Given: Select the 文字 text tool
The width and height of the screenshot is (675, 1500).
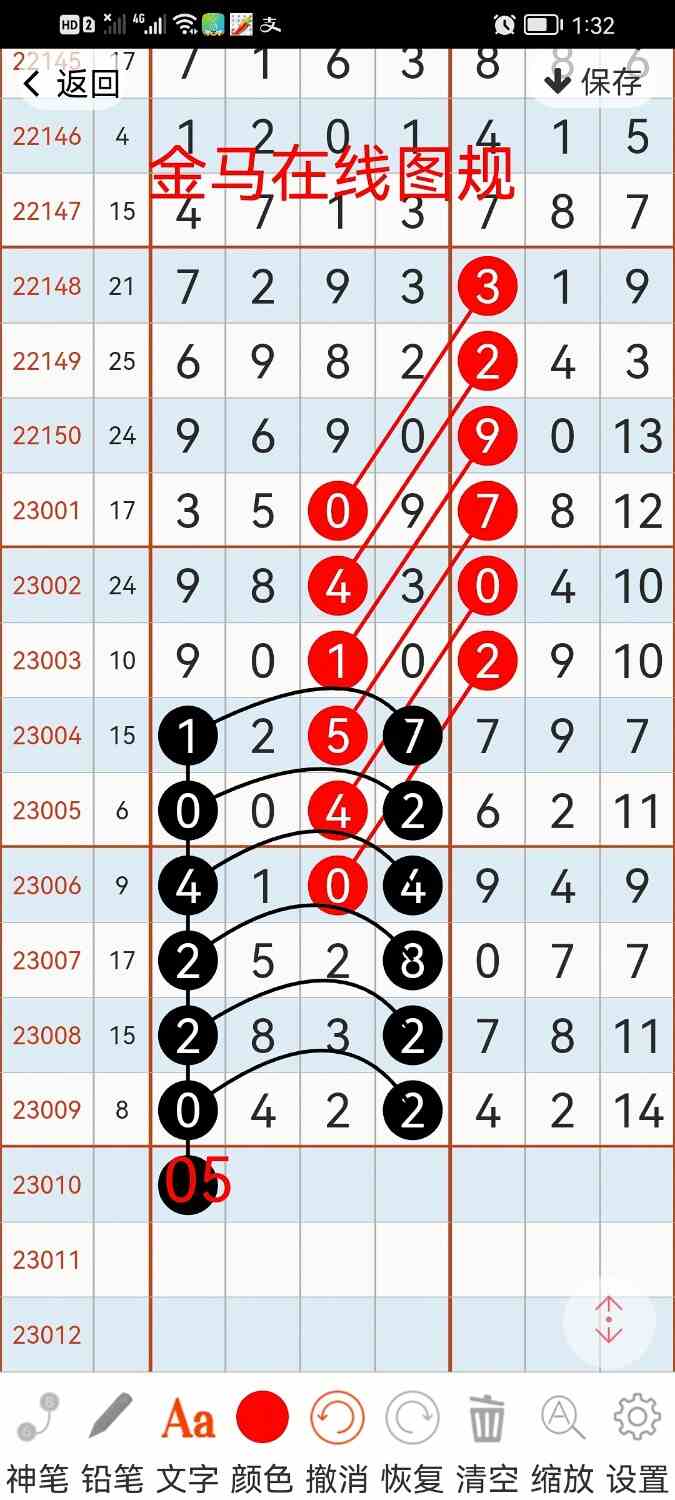Looking at the screenshot, I should (x=188, y=1439).
